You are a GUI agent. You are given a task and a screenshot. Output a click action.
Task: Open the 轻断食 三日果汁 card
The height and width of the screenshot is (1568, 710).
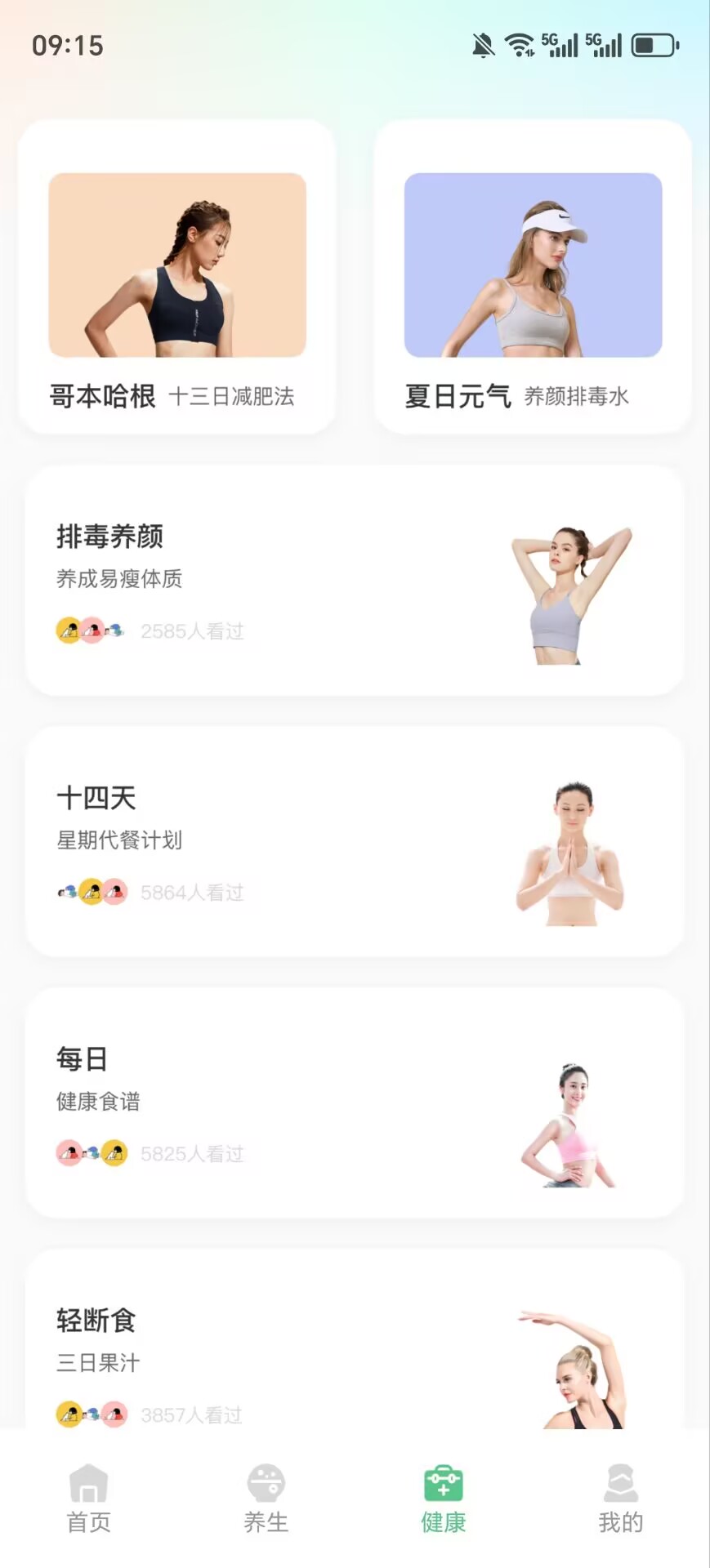[x=355, y=1356]
